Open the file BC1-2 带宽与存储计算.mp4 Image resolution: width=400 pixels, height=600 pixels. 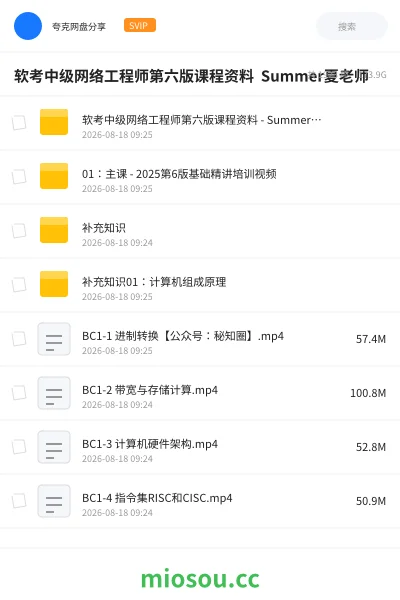click(200, 393)
